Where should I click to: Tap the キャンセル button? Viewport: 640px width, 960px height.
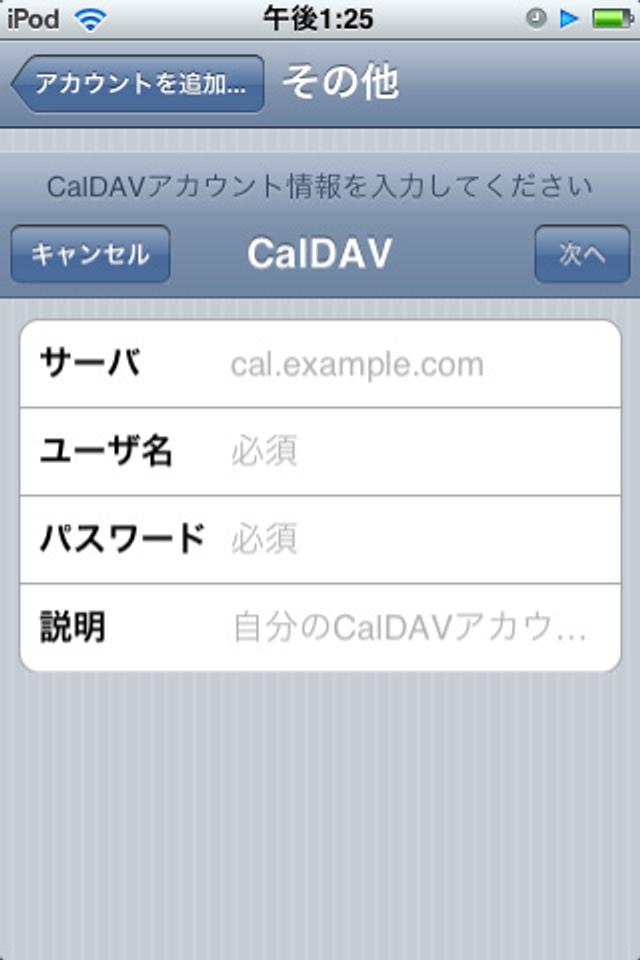[90, 254]
